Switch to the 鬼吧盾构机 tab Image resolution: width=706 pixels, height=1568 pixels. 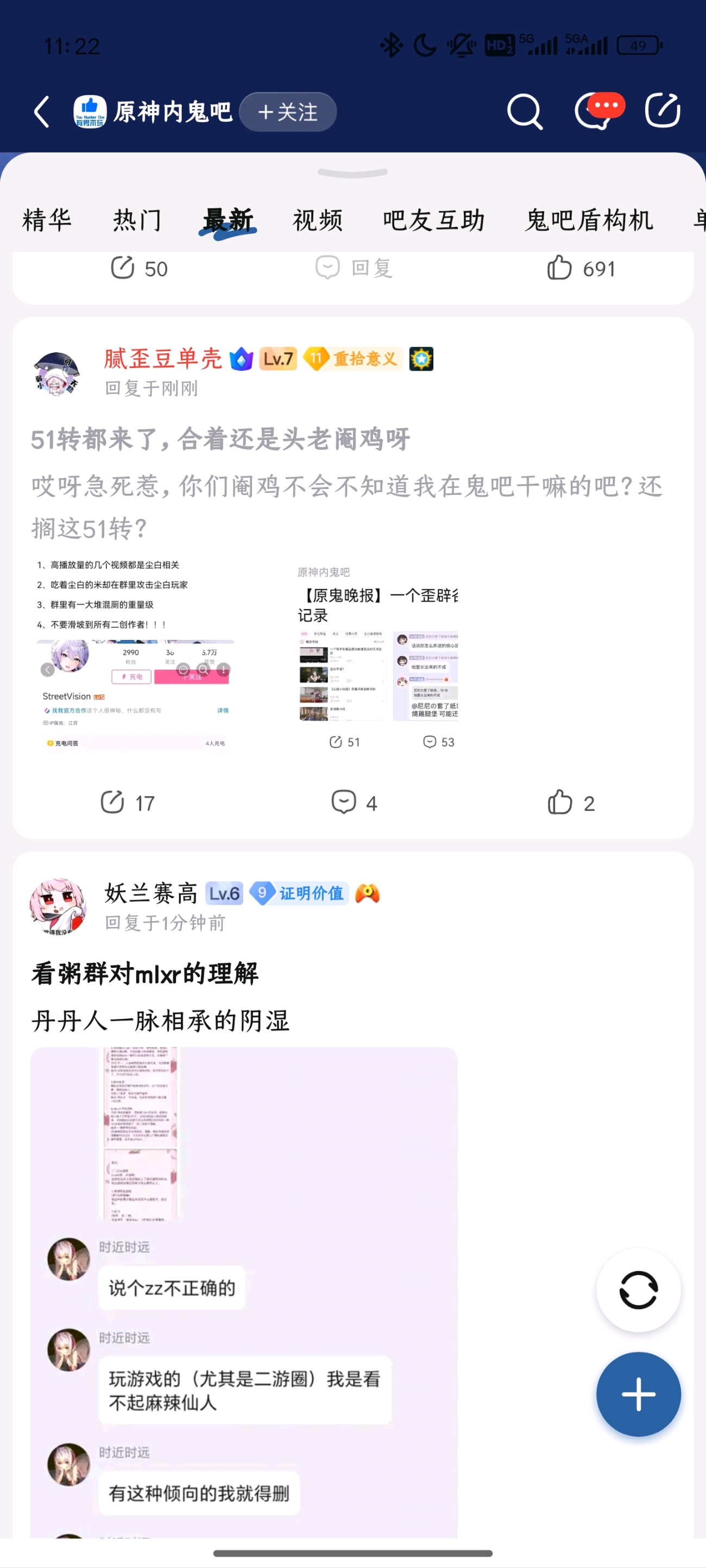[x=589, y=220]
